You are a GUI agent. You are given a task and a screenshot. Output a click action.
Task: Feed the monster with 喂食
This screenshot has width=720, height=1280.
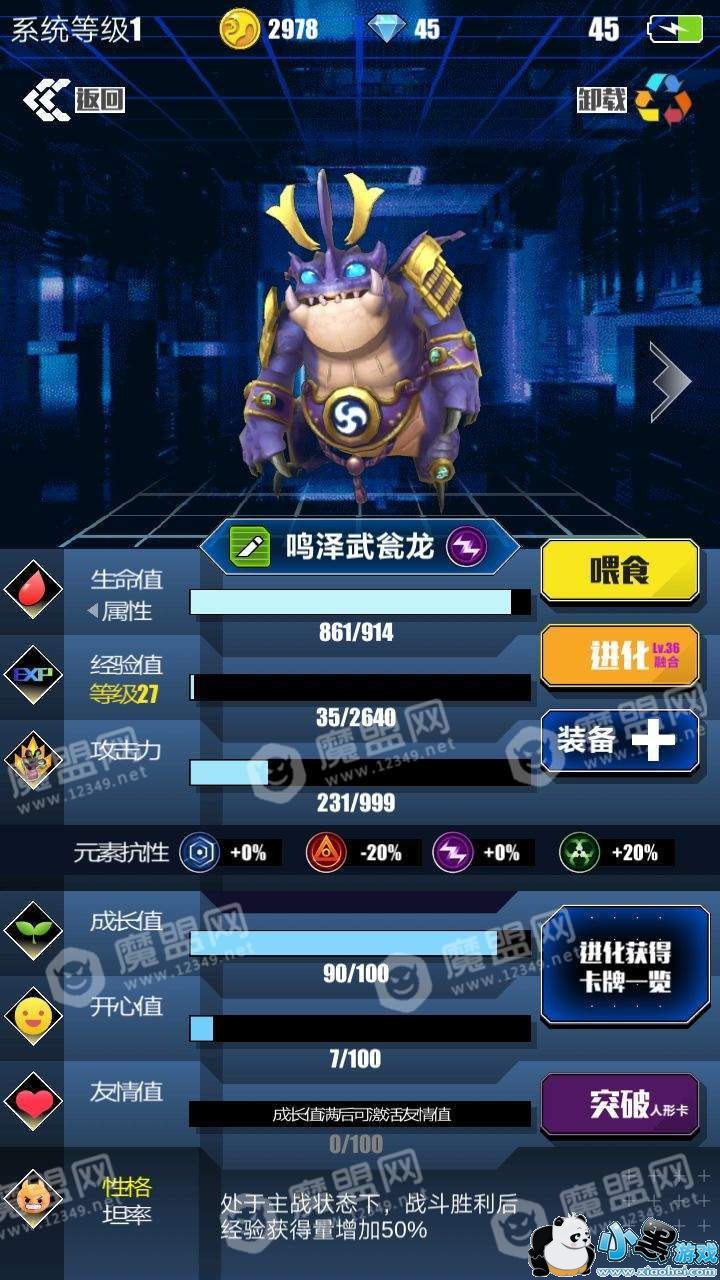[619, 571]
